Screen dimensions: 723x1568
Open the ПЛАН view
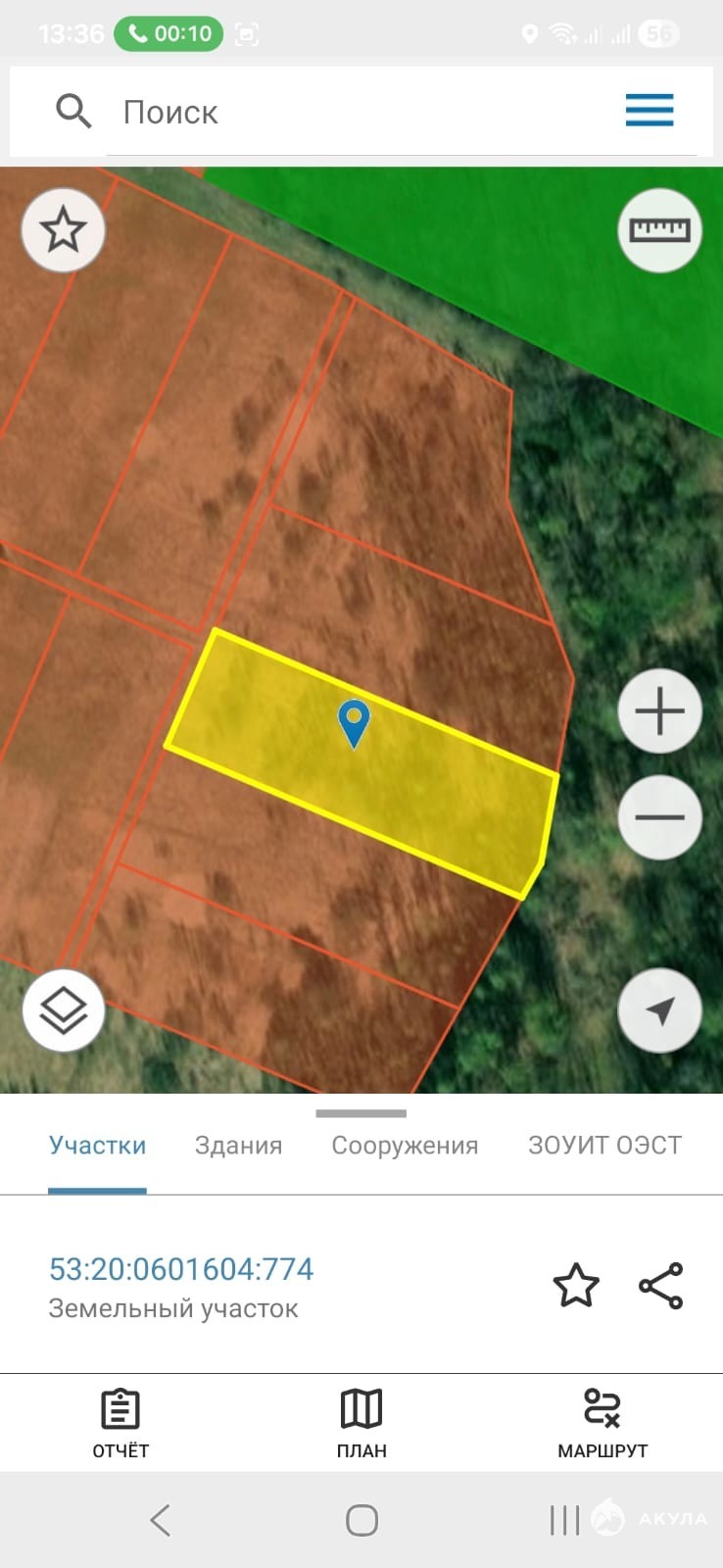(361, 1423)
